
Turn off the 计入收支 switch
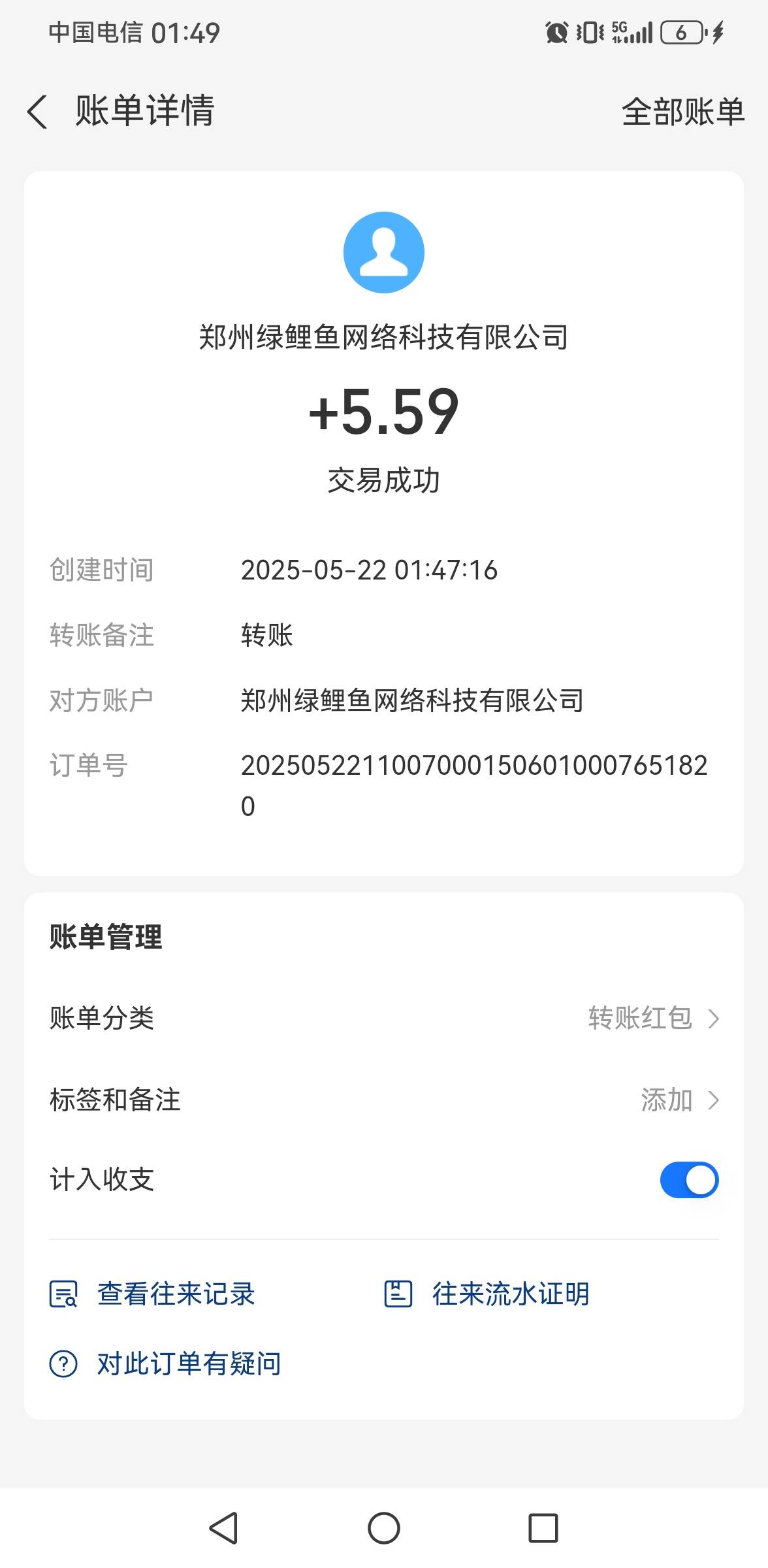tap(689, 1180)
